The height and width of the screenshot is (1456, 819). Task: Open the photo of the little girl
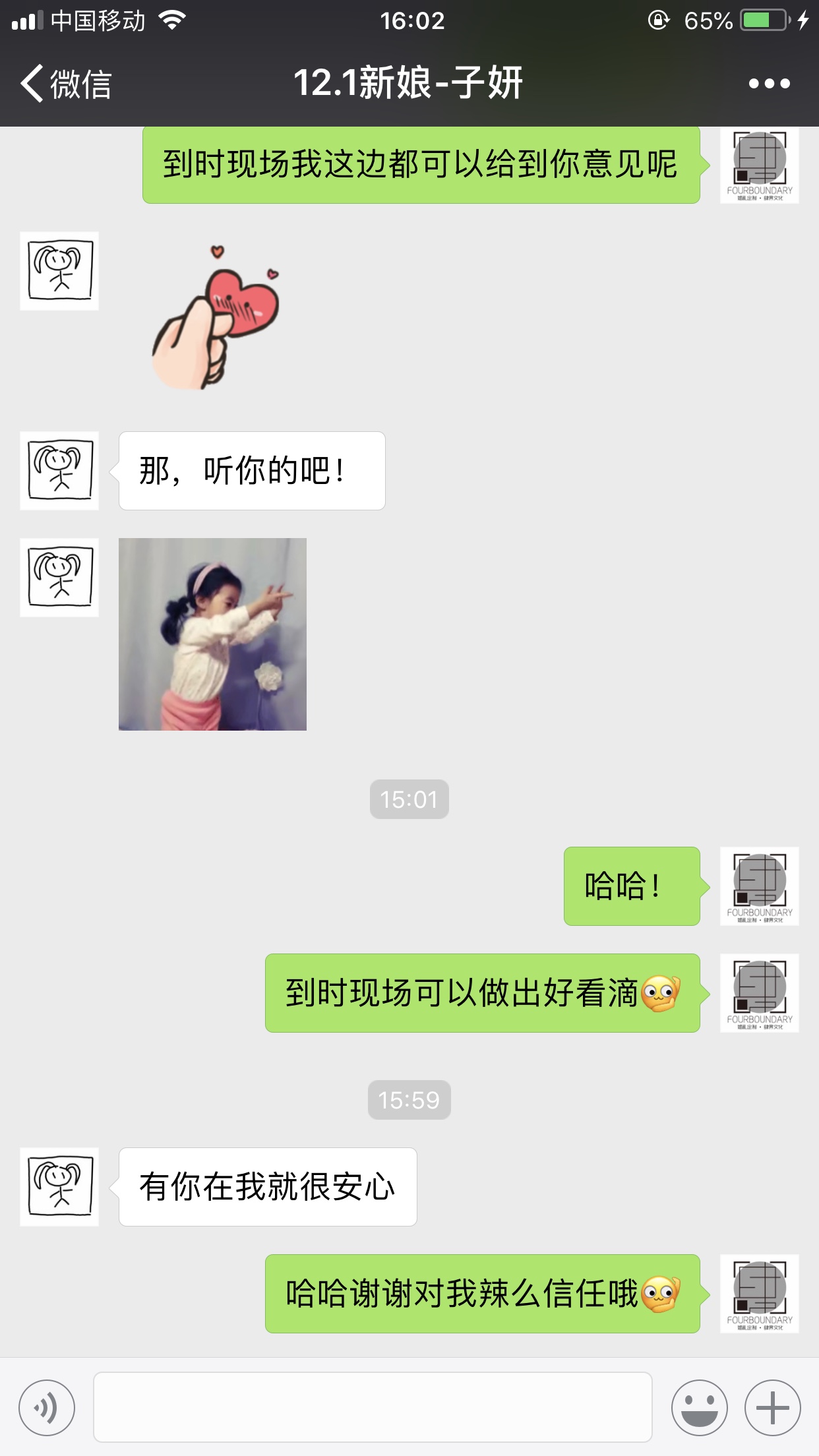212,634
